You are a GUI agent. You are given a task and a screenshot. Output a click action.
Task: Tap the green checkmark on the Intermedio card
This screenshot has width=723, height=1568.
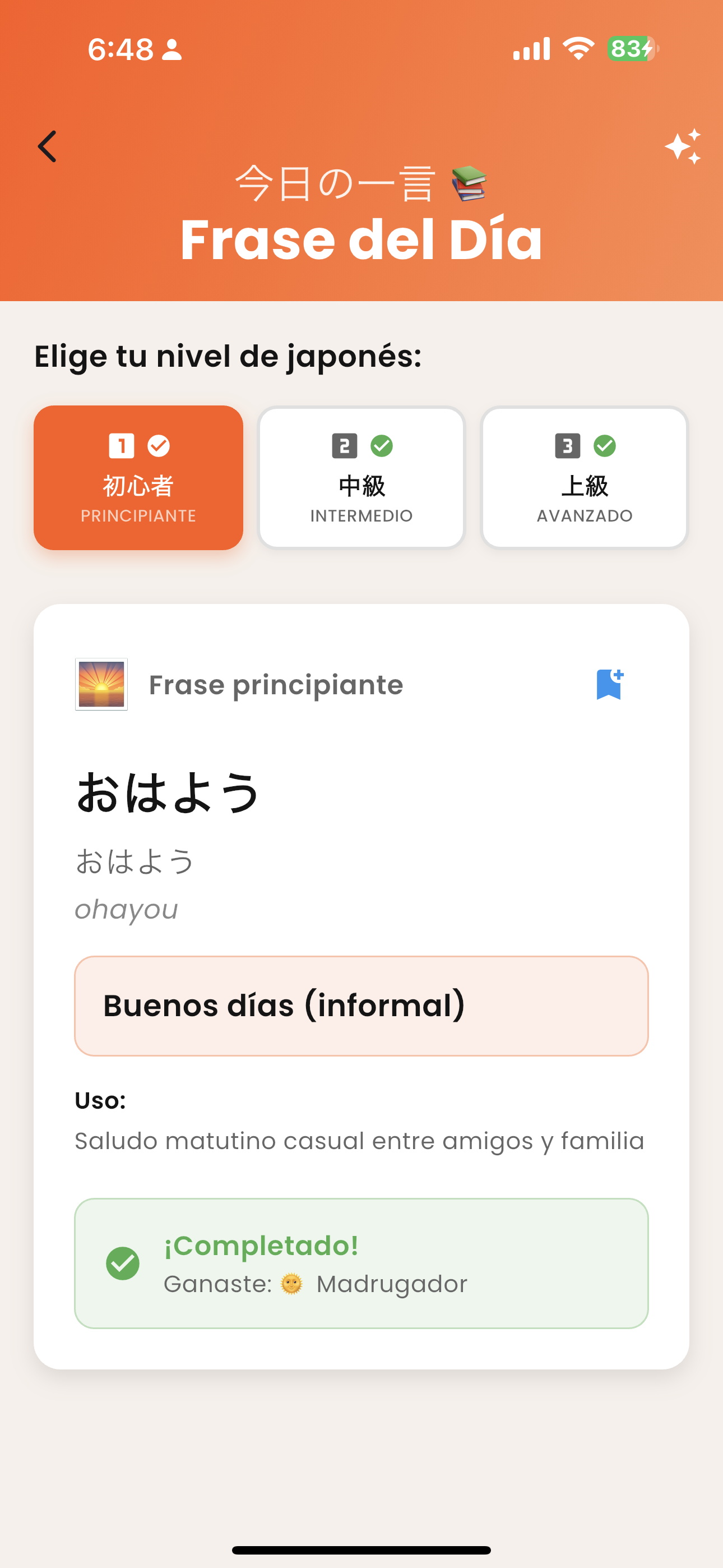(382, 446)
